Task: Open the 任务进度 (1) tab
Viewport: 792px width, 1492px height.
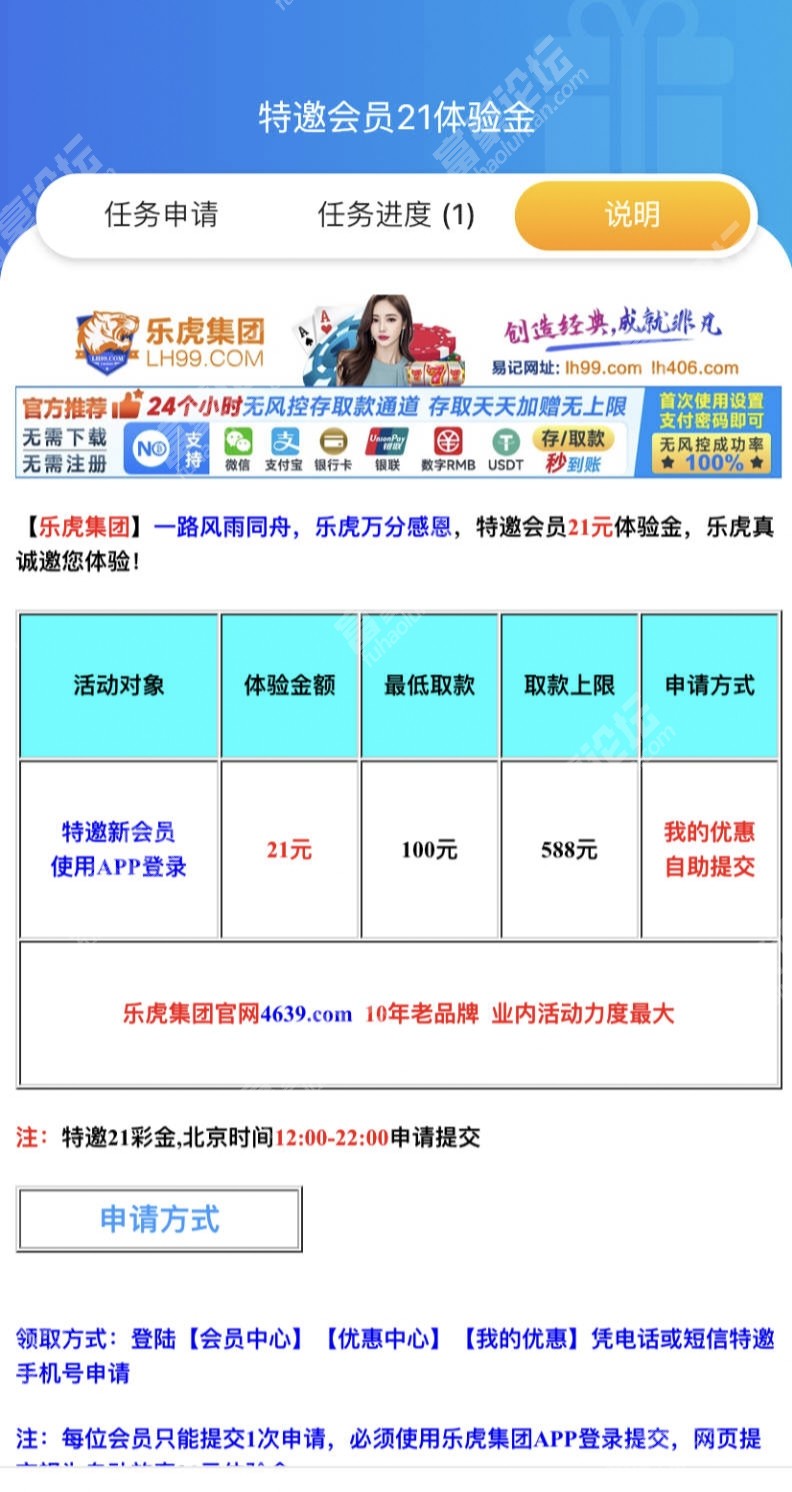Action: pyautogui.click(x=396, y=214)
